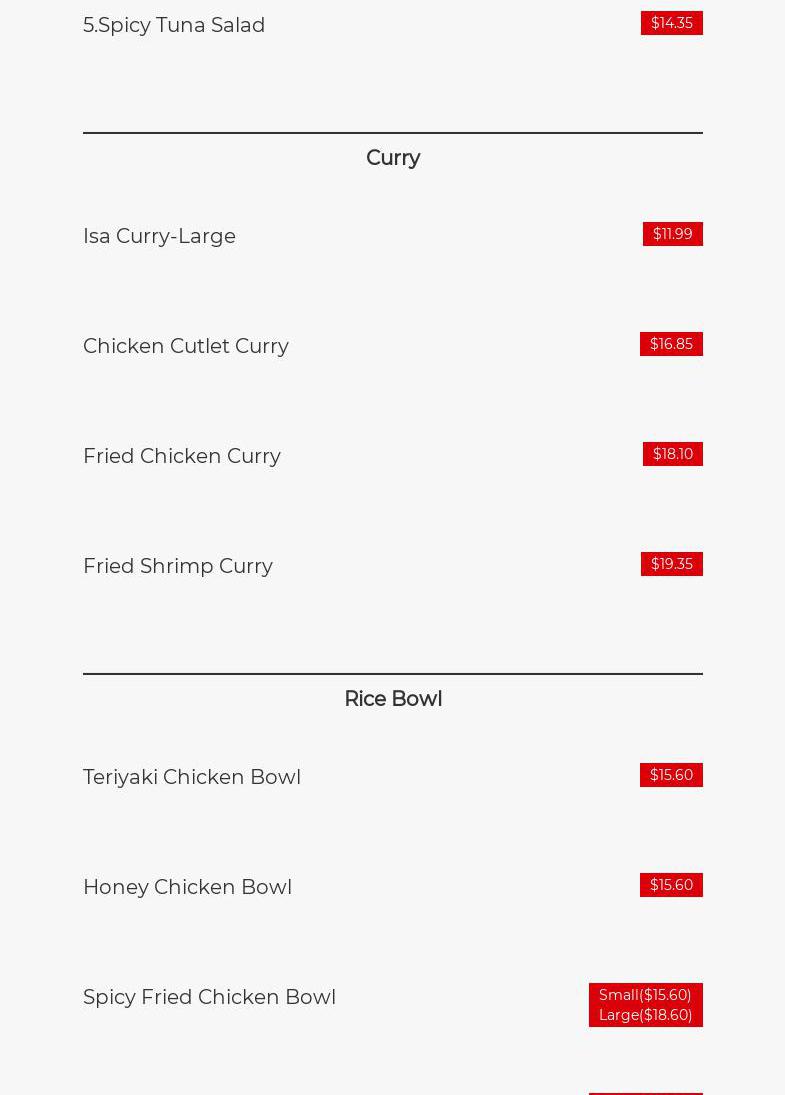The width and height of the screenshot is (785, 1095).
Task: Select the Teriyaki Chicken Bowl
Action: [192, 777]
